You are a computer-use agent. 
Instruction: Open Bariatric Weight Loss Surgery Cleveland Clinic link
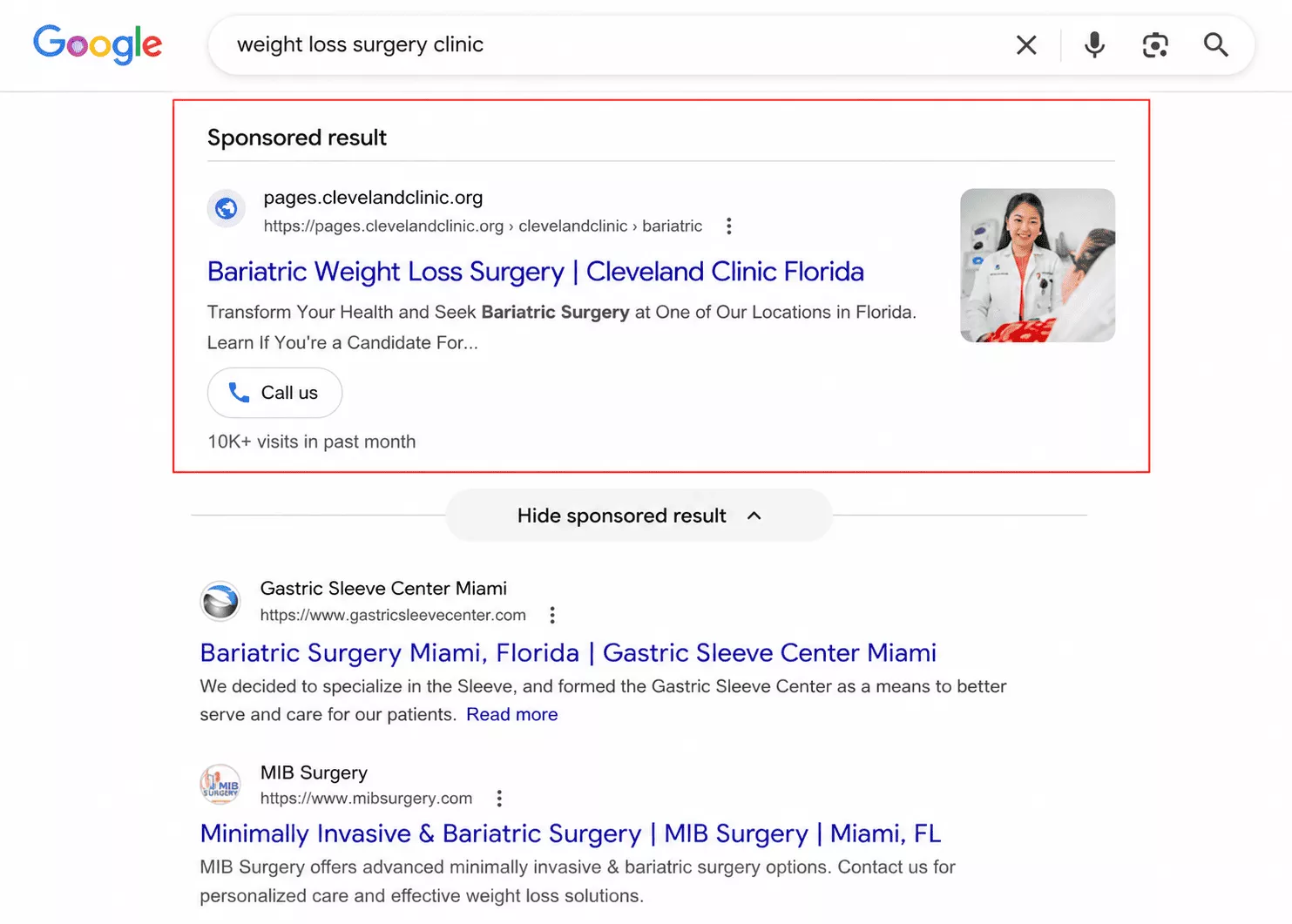[535, 272]
